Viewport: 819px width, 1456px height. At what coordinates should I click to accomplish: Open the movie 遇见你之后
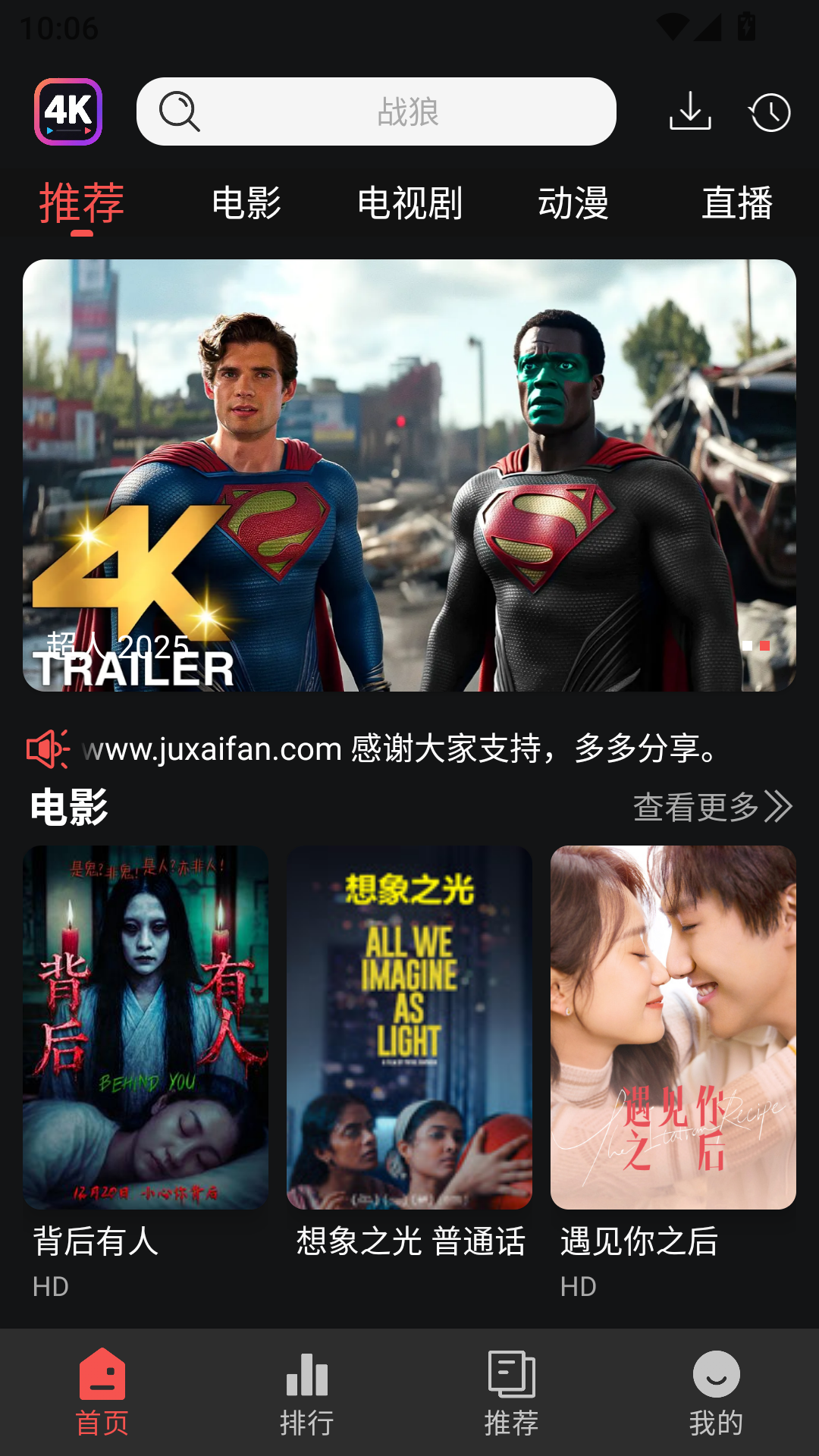pyautogui.click(x=673, y=1027)
